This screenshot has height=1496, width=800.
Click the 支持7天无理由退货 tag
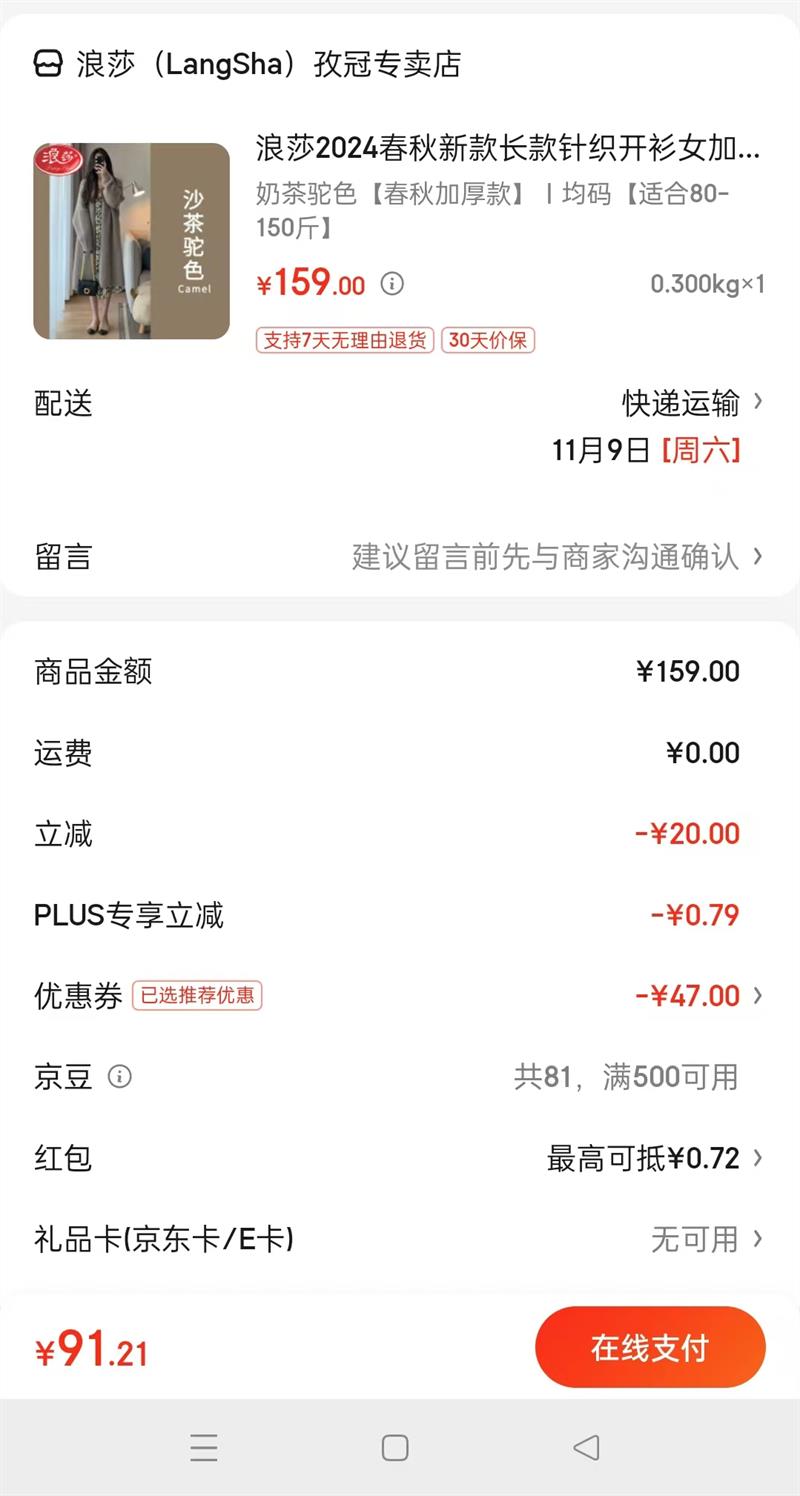click(x=345, y=340)
